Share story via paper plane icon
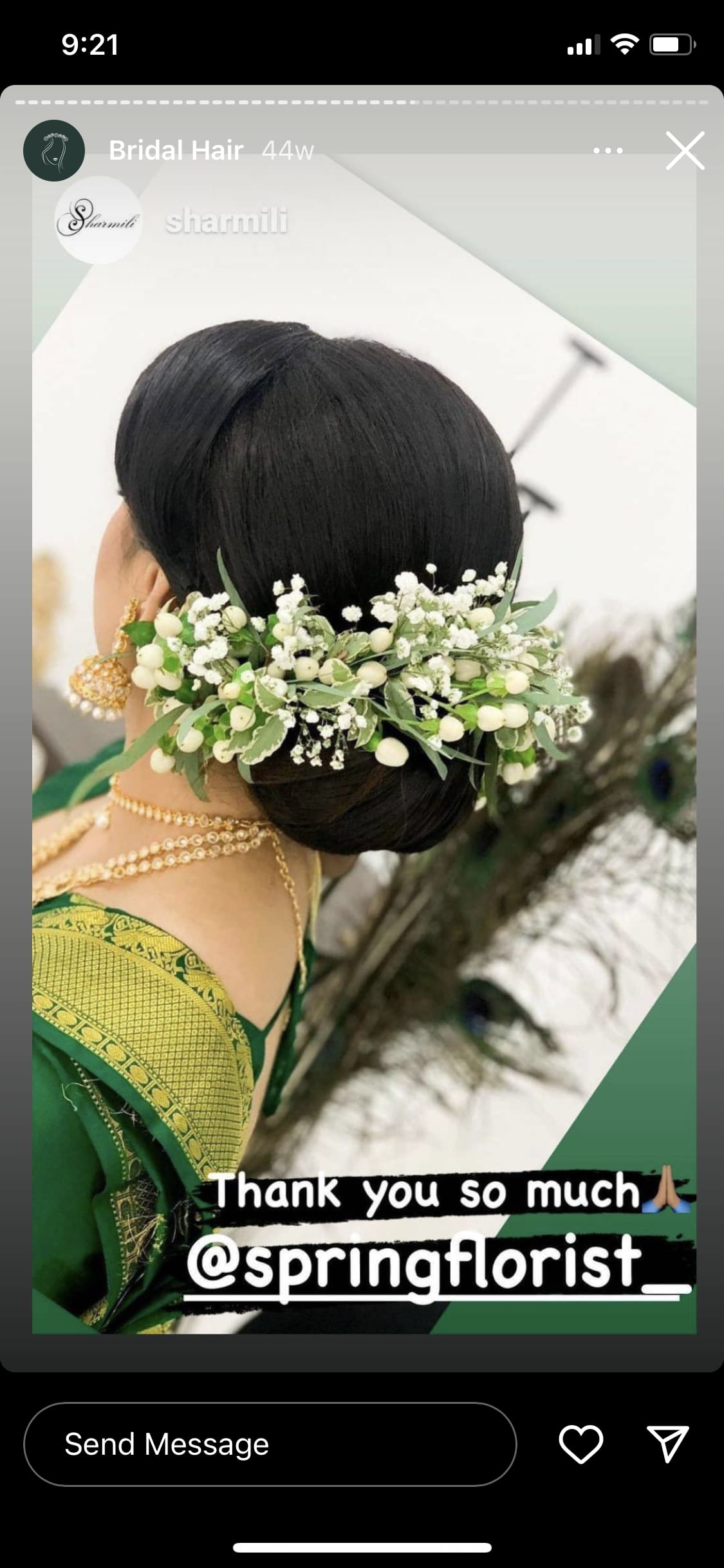The height and width of the screenshot is (1568, 724). [x=667, y=1444]
